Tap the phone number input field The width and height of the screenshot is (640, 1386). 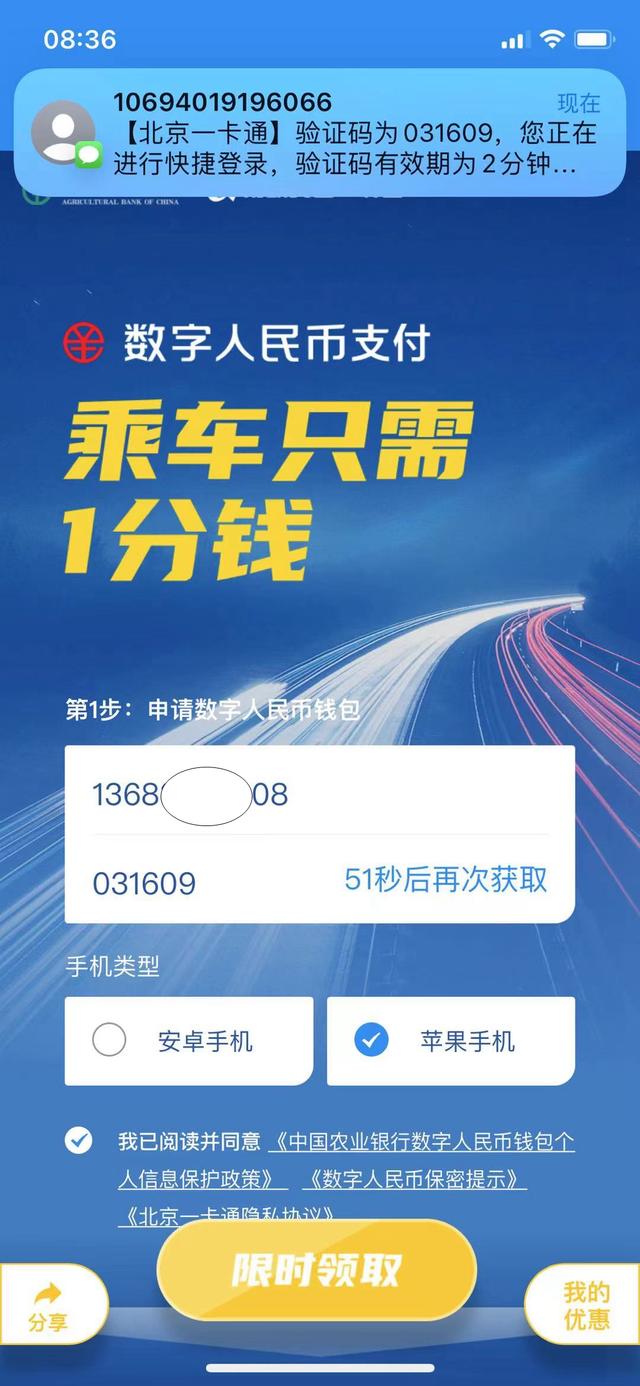(320, 795)
